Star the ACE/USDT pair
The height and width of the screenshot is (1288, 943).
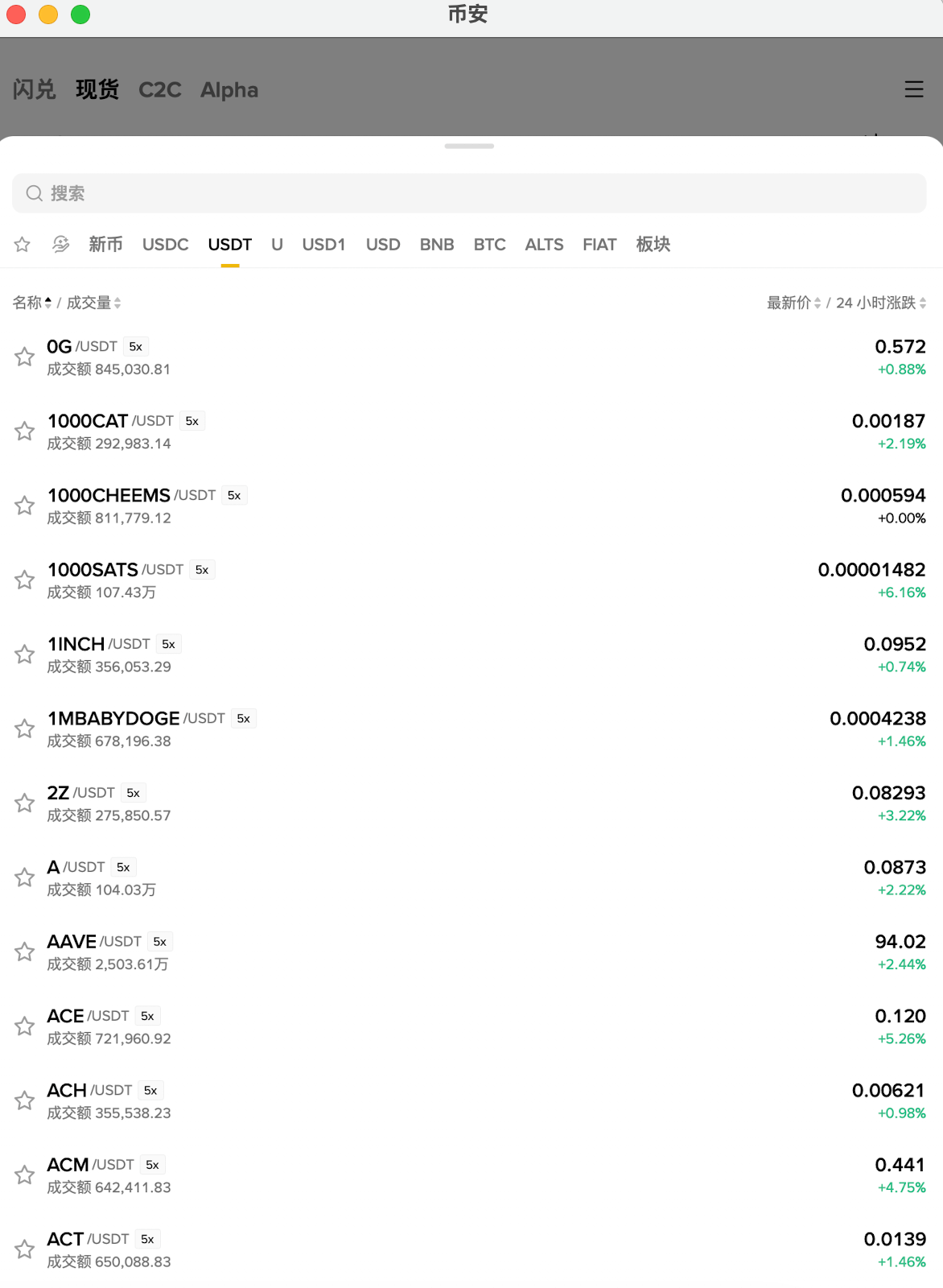[x=25, y=1026]
